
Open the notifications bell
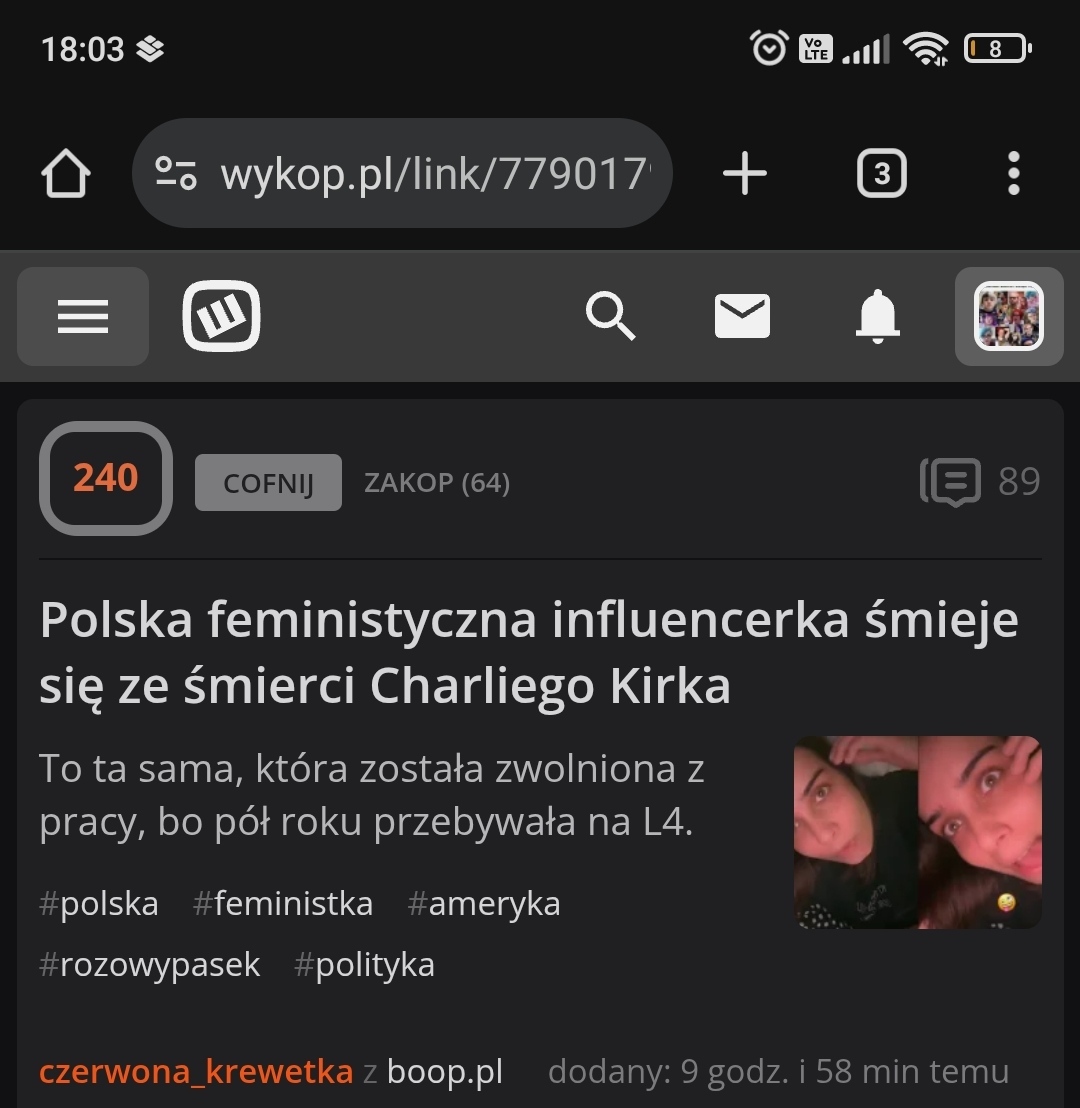pos(878,316)
